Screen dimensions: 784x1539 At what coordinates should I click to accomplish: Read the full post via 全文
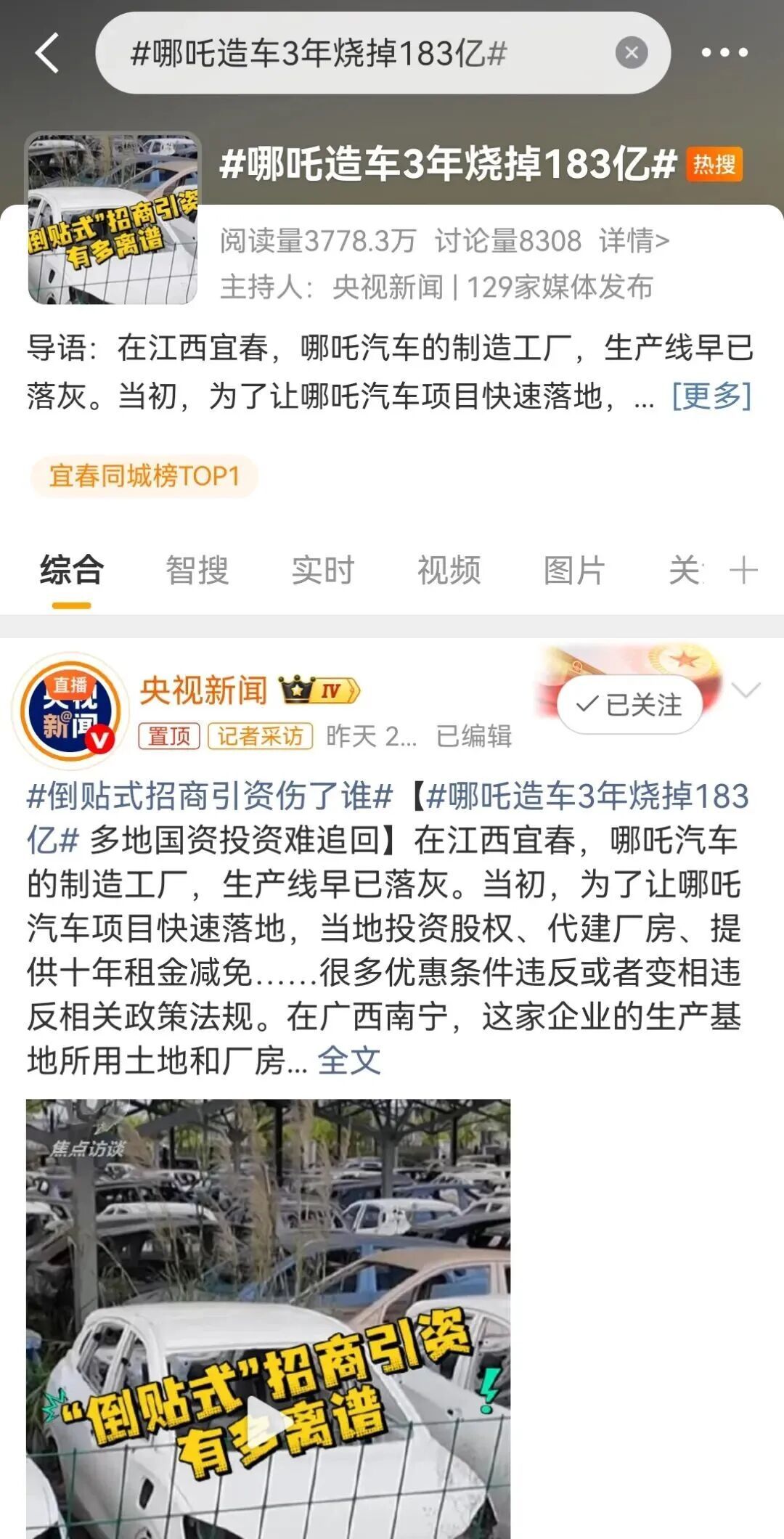pyautogui.click(x=348, y=1061)
